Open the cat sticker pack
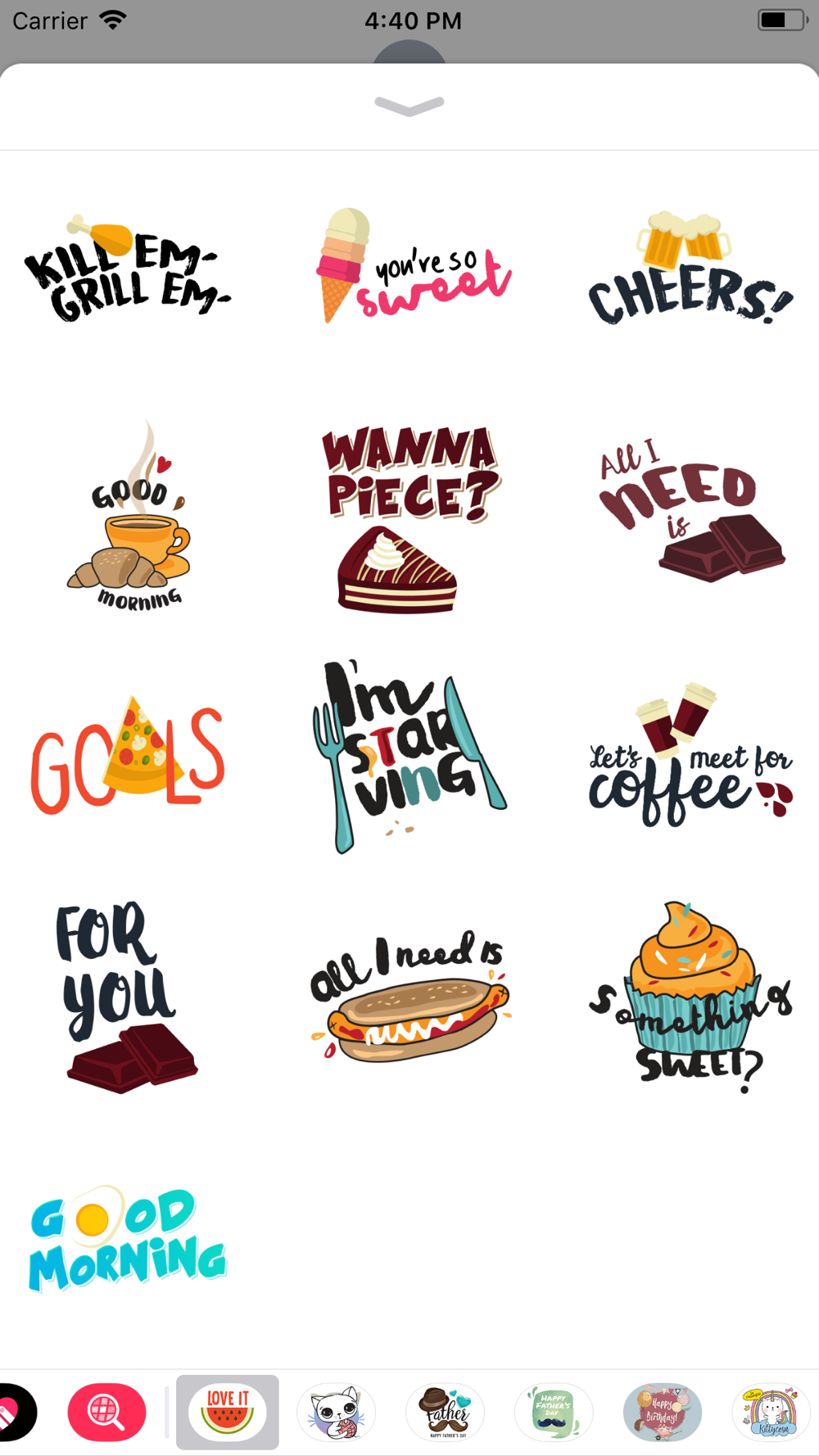 (336, 1412)
